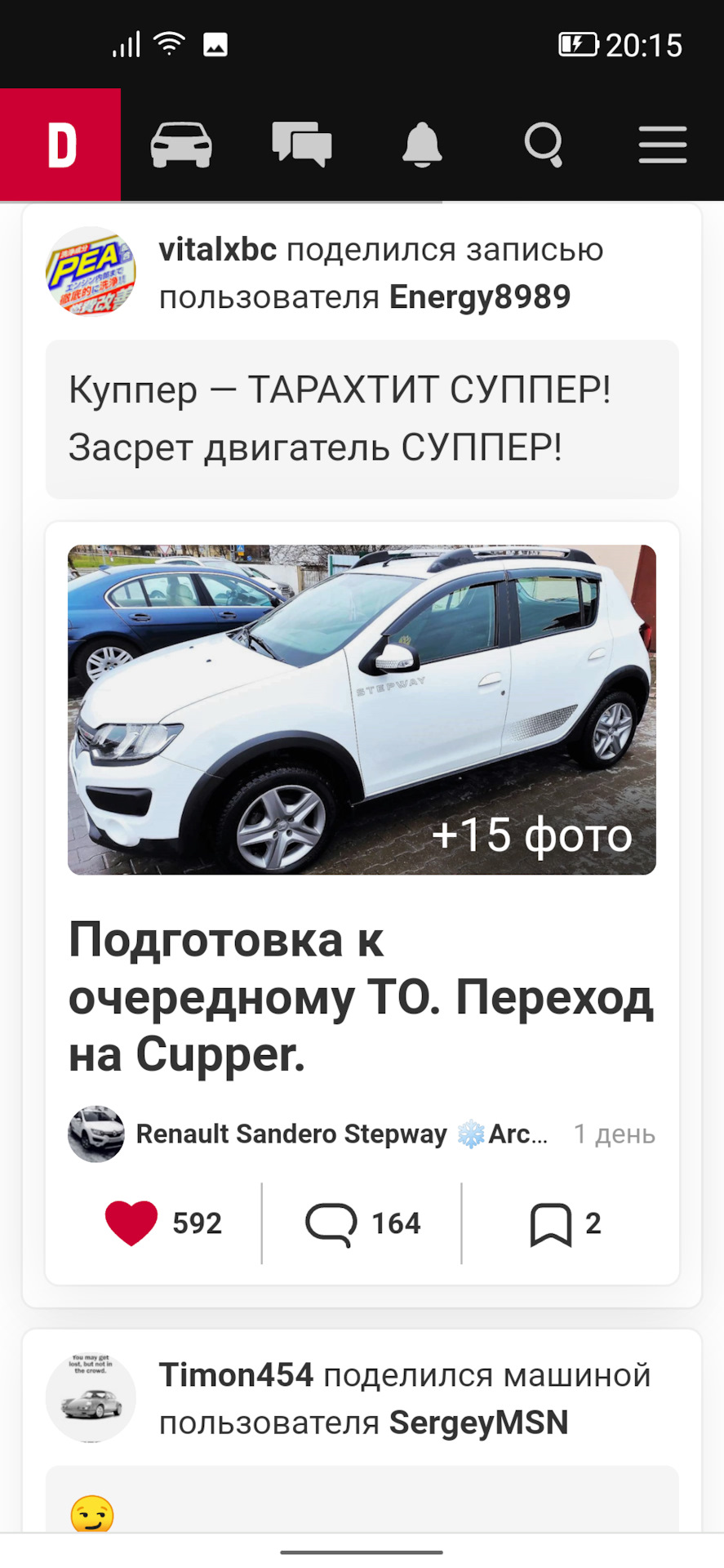This screenshot has width=724, height=1568.
Task: Open user SergeyMSN's profile link
Action: [x=478, y=1423]
